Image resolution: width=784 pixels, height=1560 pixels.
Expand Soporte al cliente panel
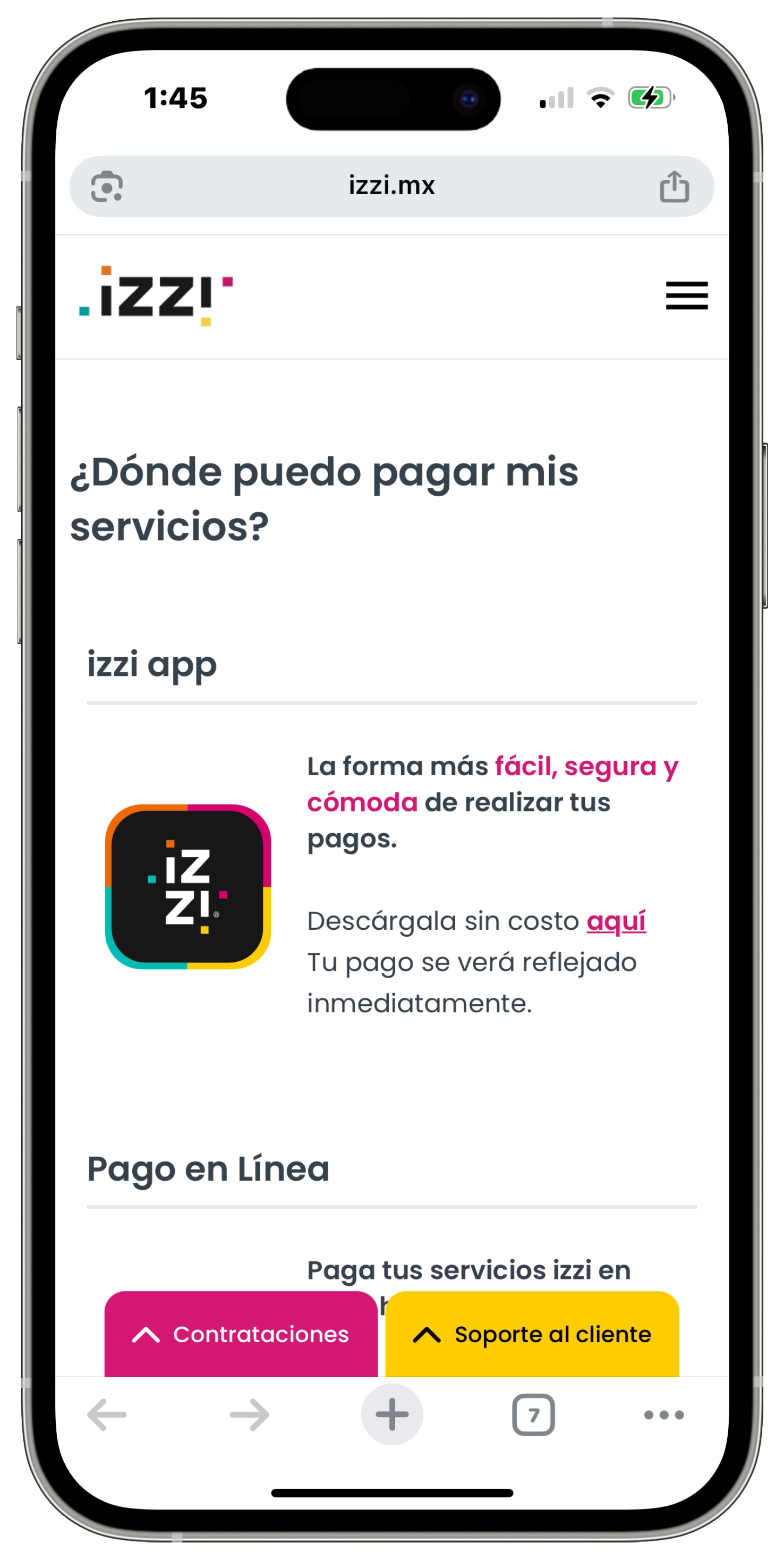click(x=532, y=1334)
